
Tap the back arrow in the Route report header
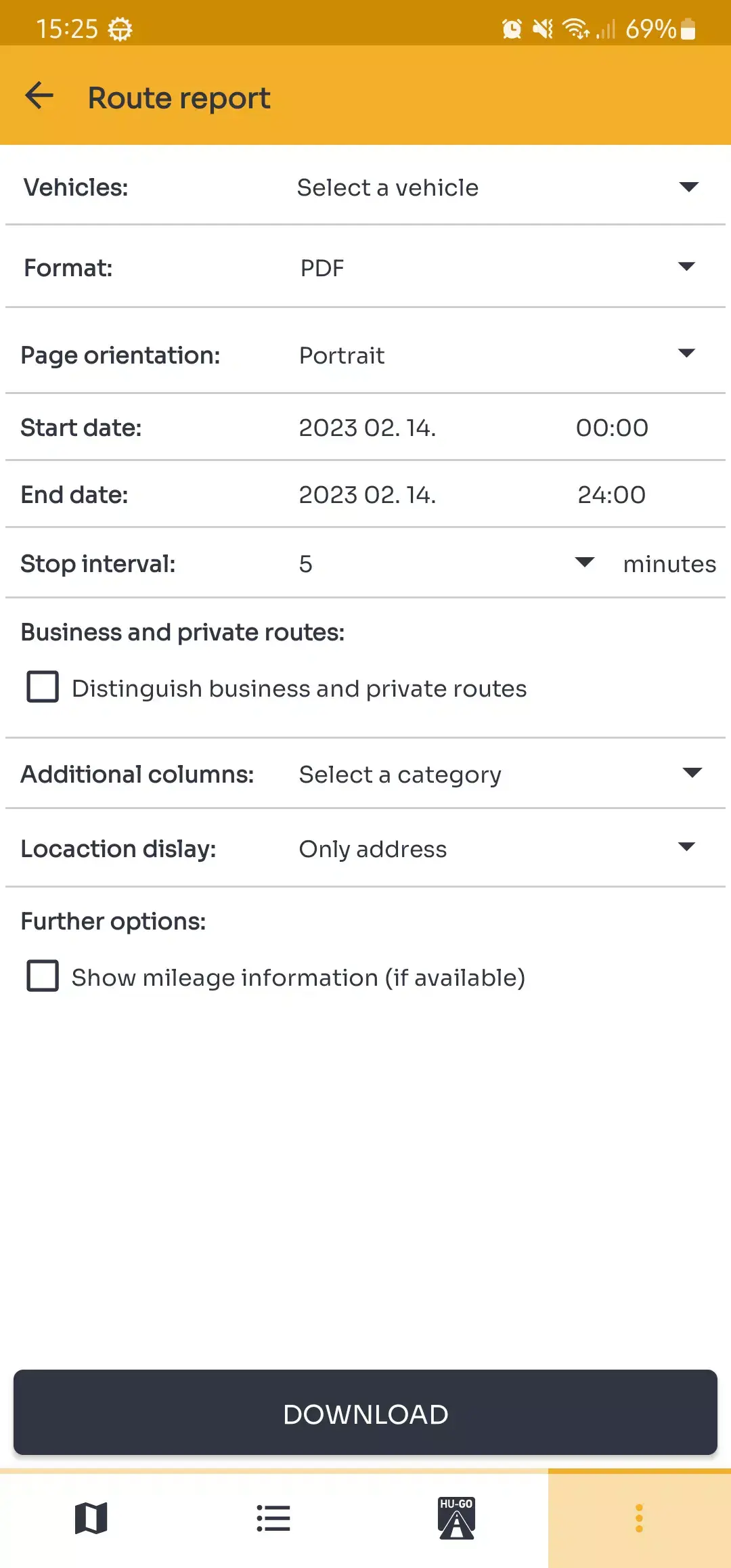[39, 96]
